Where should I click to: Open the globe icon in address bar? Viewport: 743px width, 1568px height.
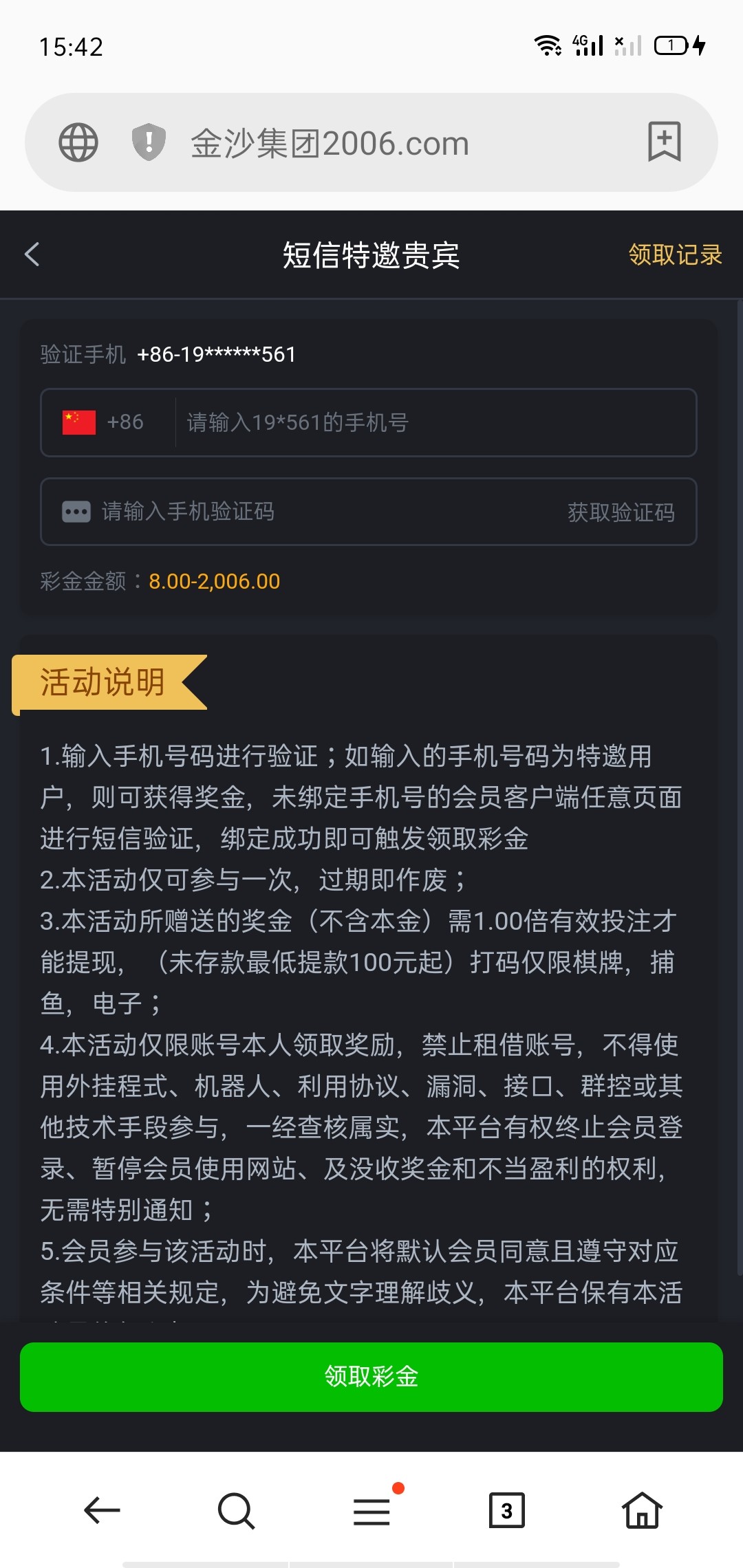point(78,142)
